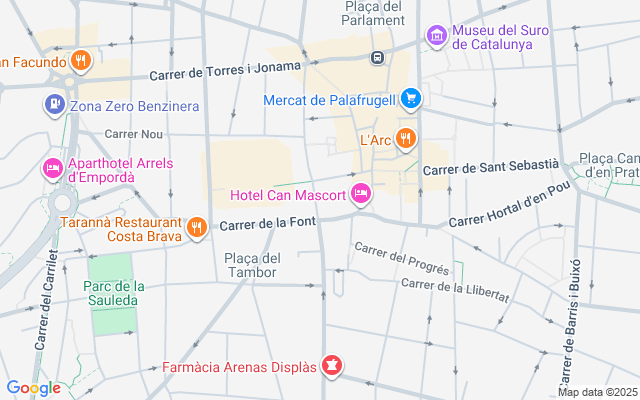
Task: Open the Aparthotel Arrels d'Empordà pin
Action: [x=53, y=169]
